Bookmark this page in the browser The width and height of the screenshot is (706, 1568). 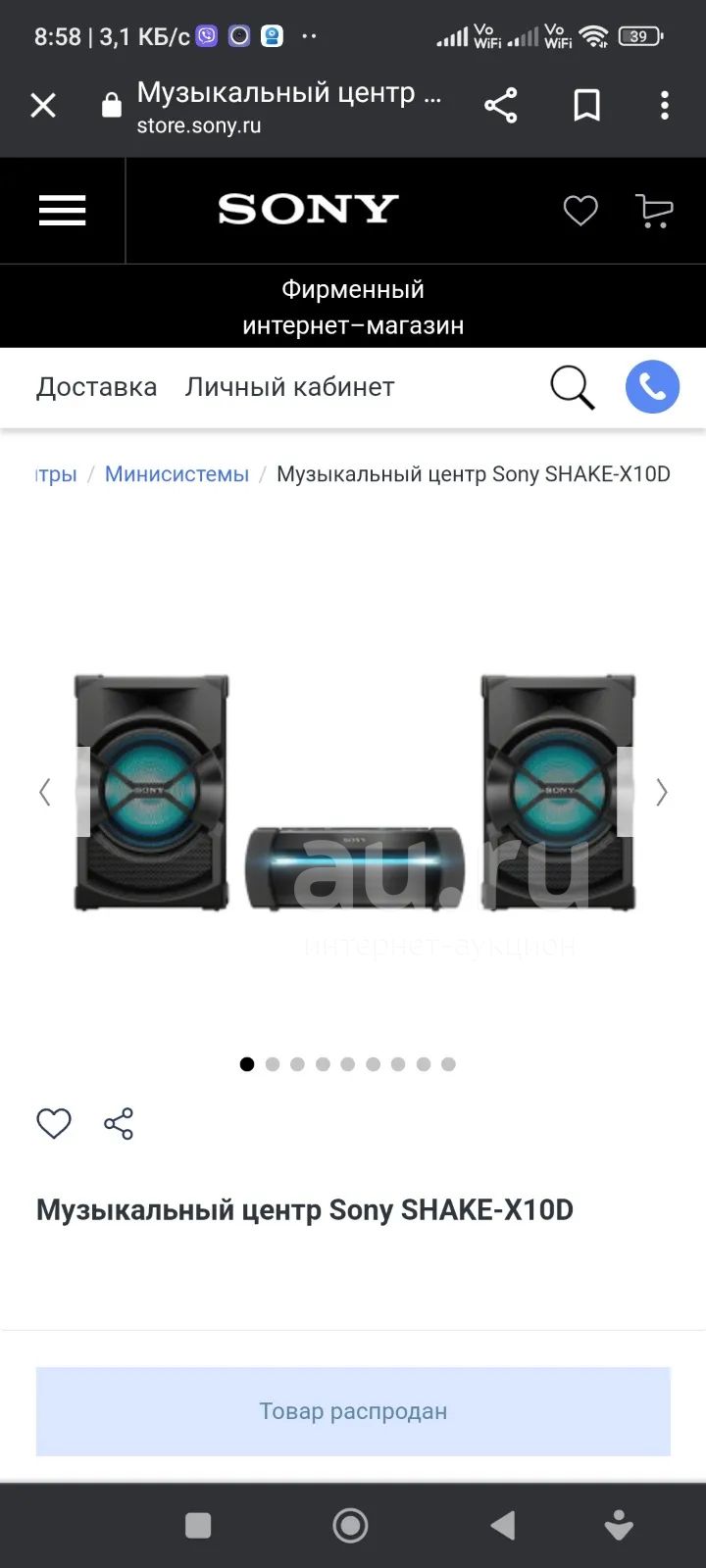click(586, 105)
